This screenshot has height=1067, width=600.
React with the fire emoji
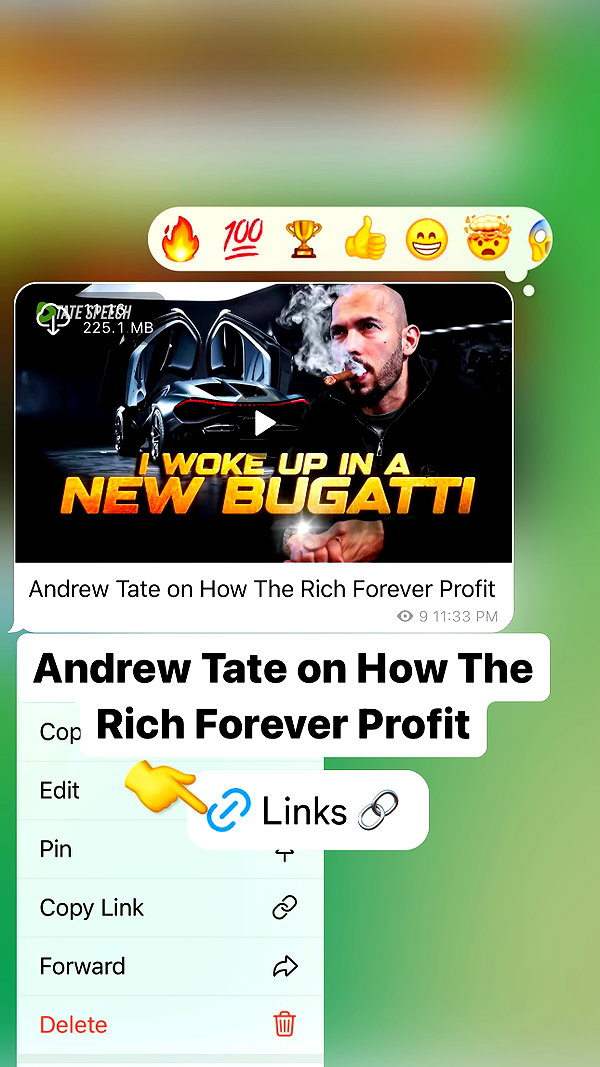click(180, 239)
